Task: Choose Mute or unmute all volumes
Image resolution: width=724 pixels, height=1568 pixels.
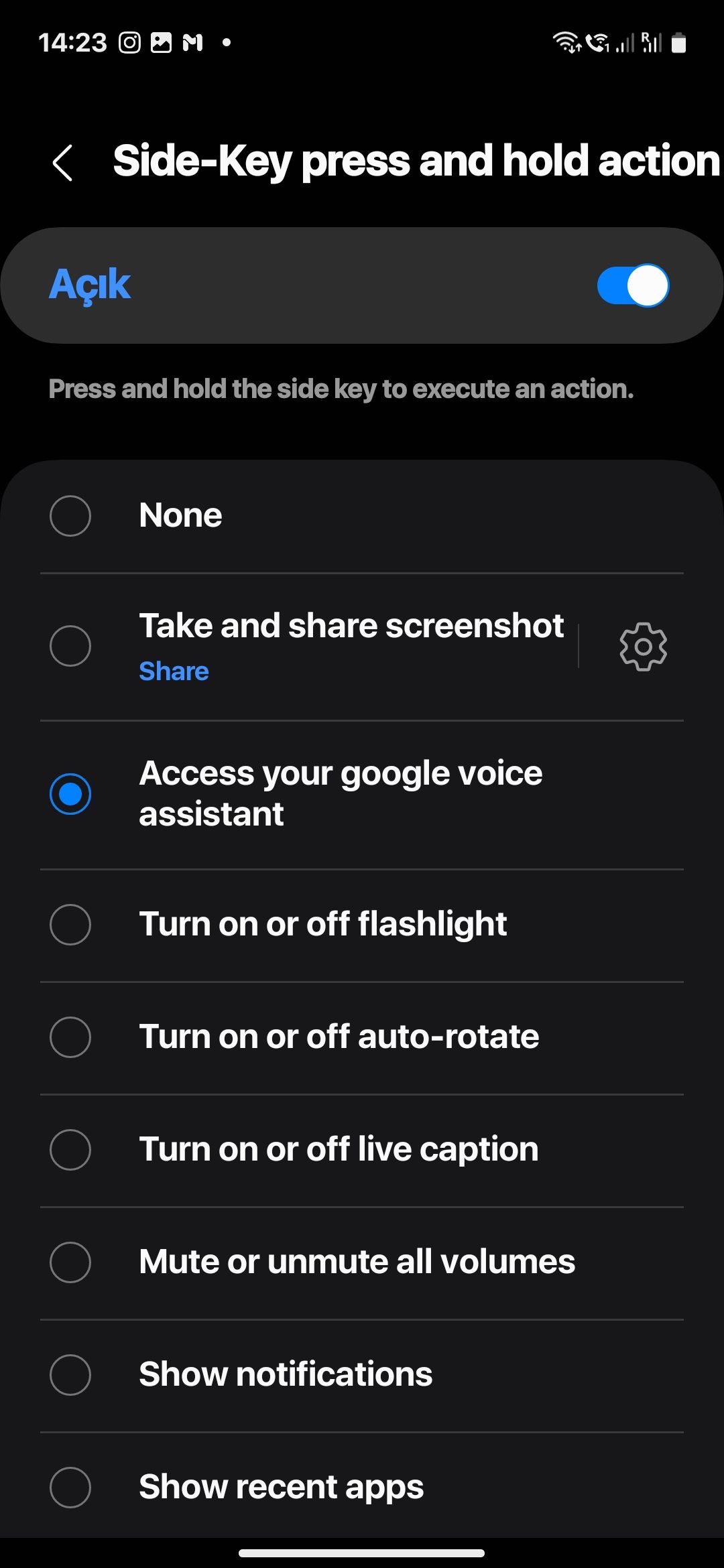Action: 70,1262
